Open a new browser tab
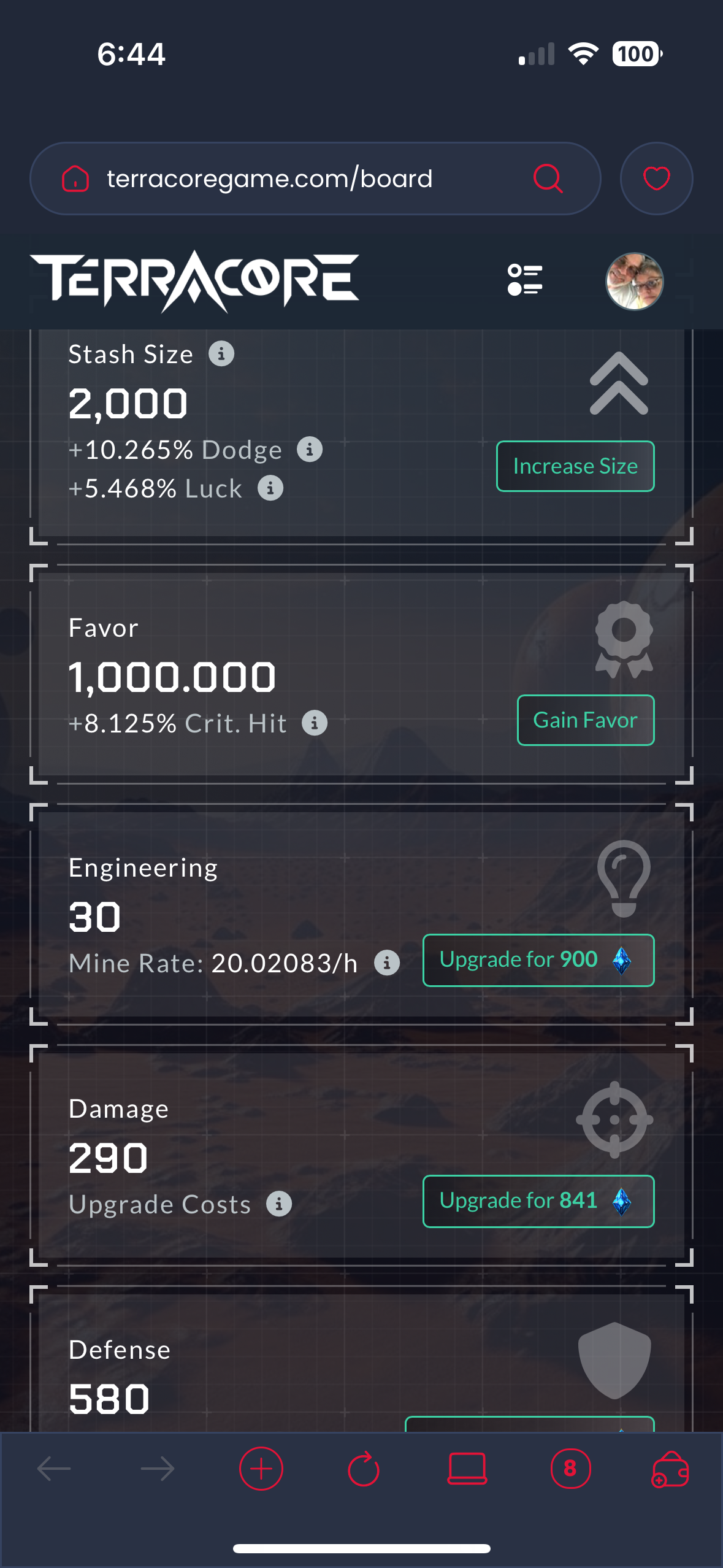Viewport: 723px width, 1568px height. (x=261, y=1469)
